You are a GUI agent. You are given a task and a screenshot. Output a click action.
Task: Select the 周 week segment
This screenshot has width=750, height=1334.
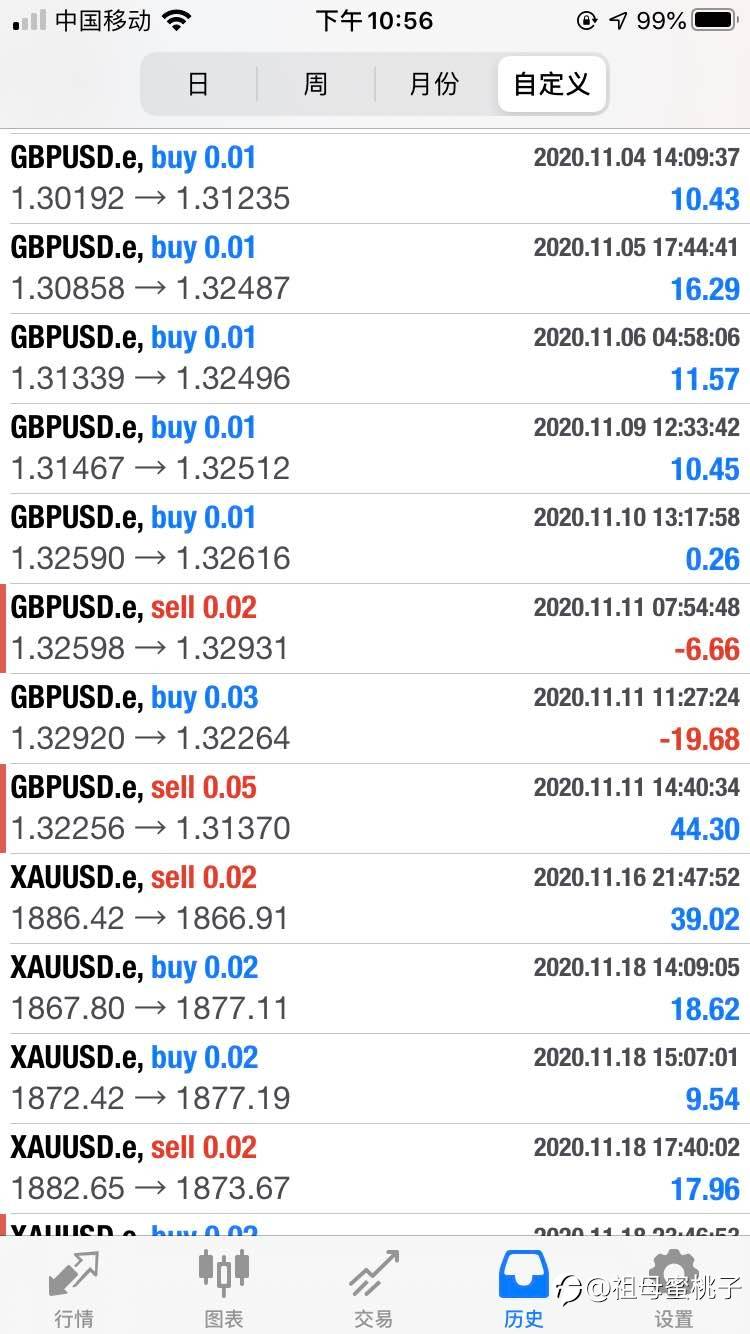pos(316,84)
